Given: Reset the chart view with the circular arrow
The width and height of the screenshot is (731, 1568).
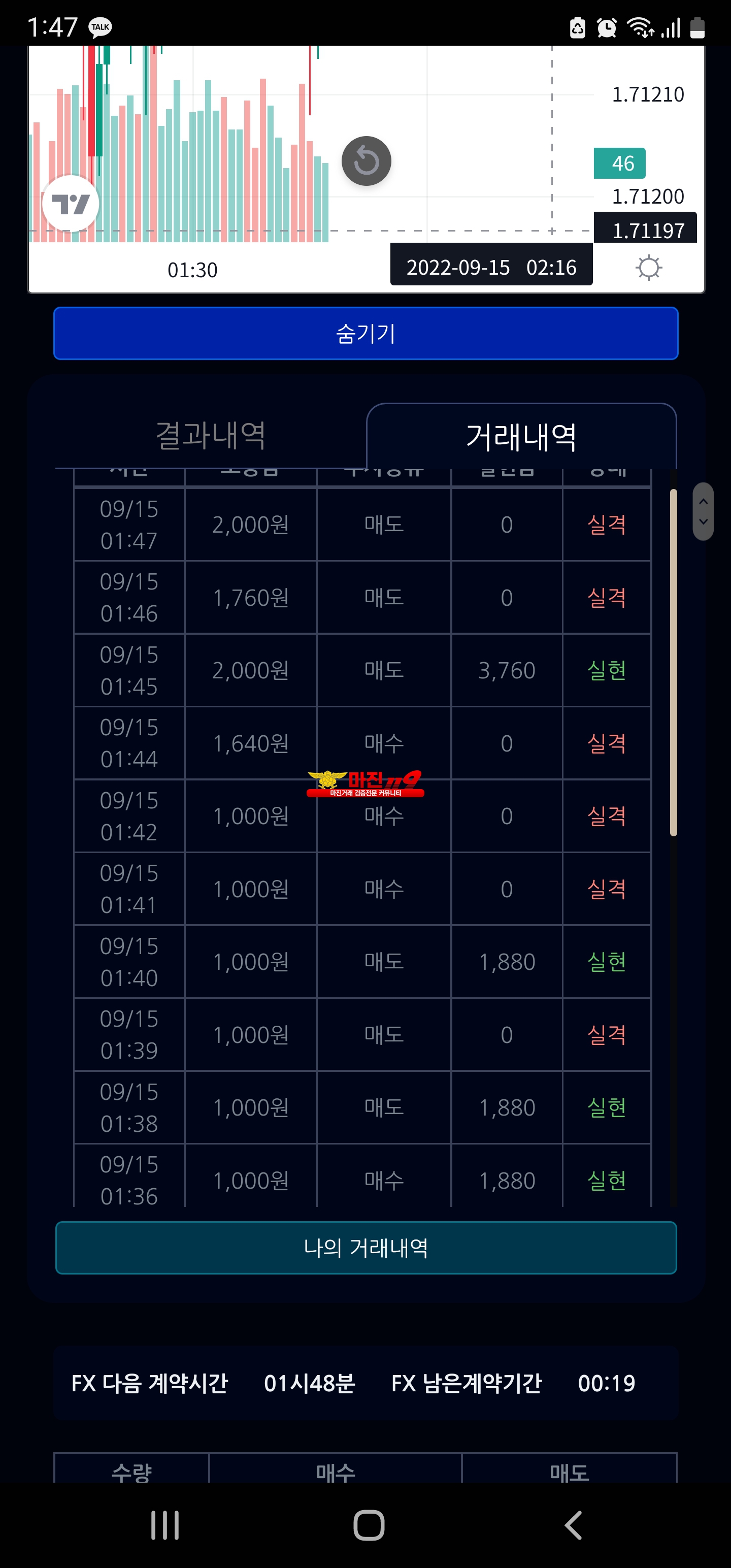Looking at the screenshot, I should [x=366, y=161].
